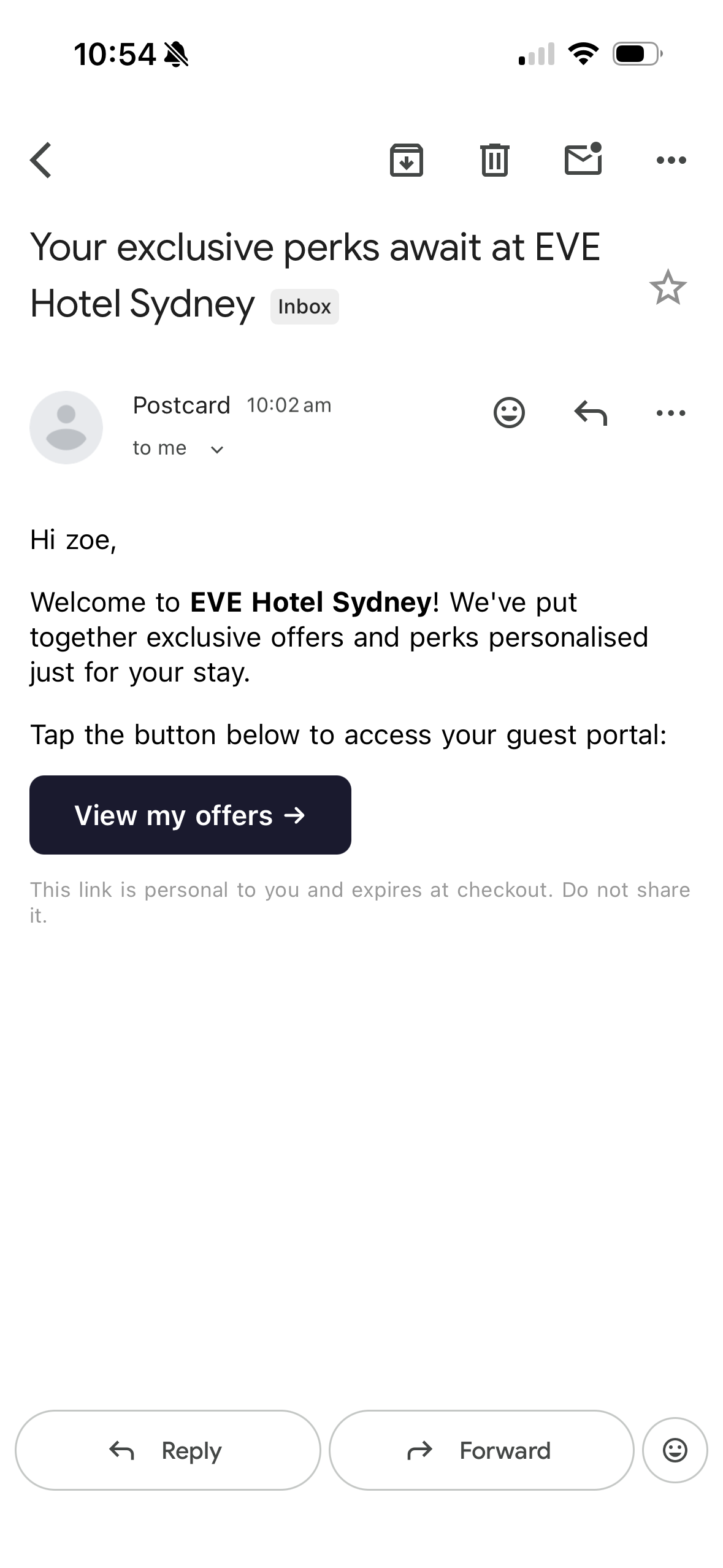The width and height of the screenshot is (723, 1568).
Task: Tap the View my offers button
Action: point(189,814)
